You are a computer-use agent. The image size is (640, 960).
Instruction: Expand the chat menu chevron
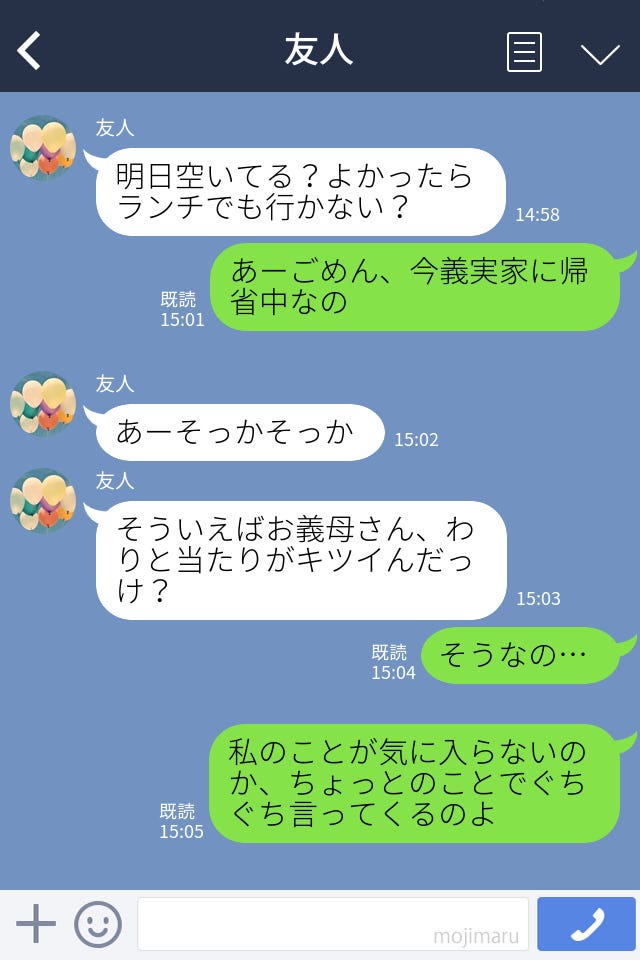pyautogui.click(x=600, y=53)
